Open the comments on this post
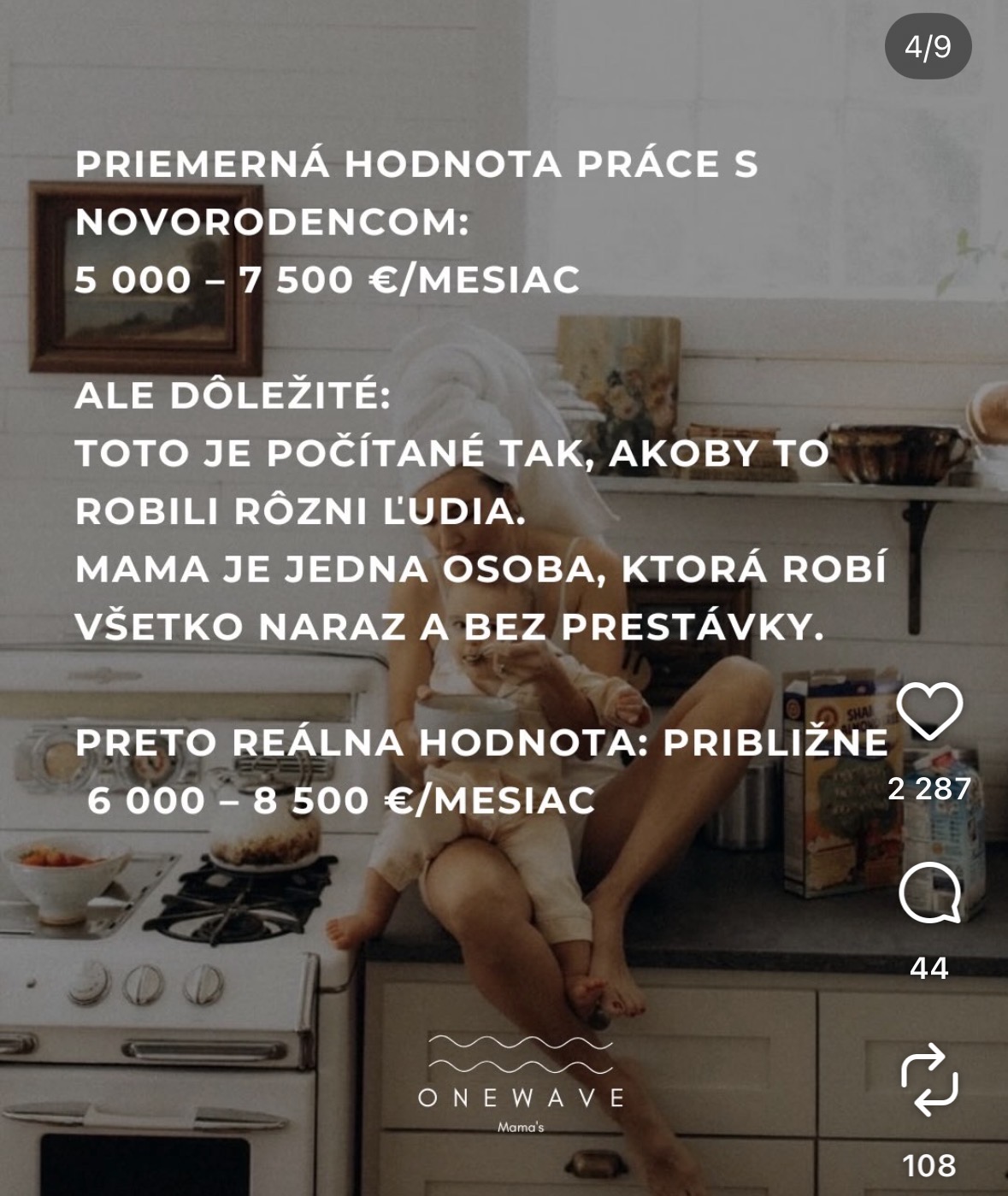Image resolution: width=1008 pixels, height=1196 pixels. pos(928,893)
